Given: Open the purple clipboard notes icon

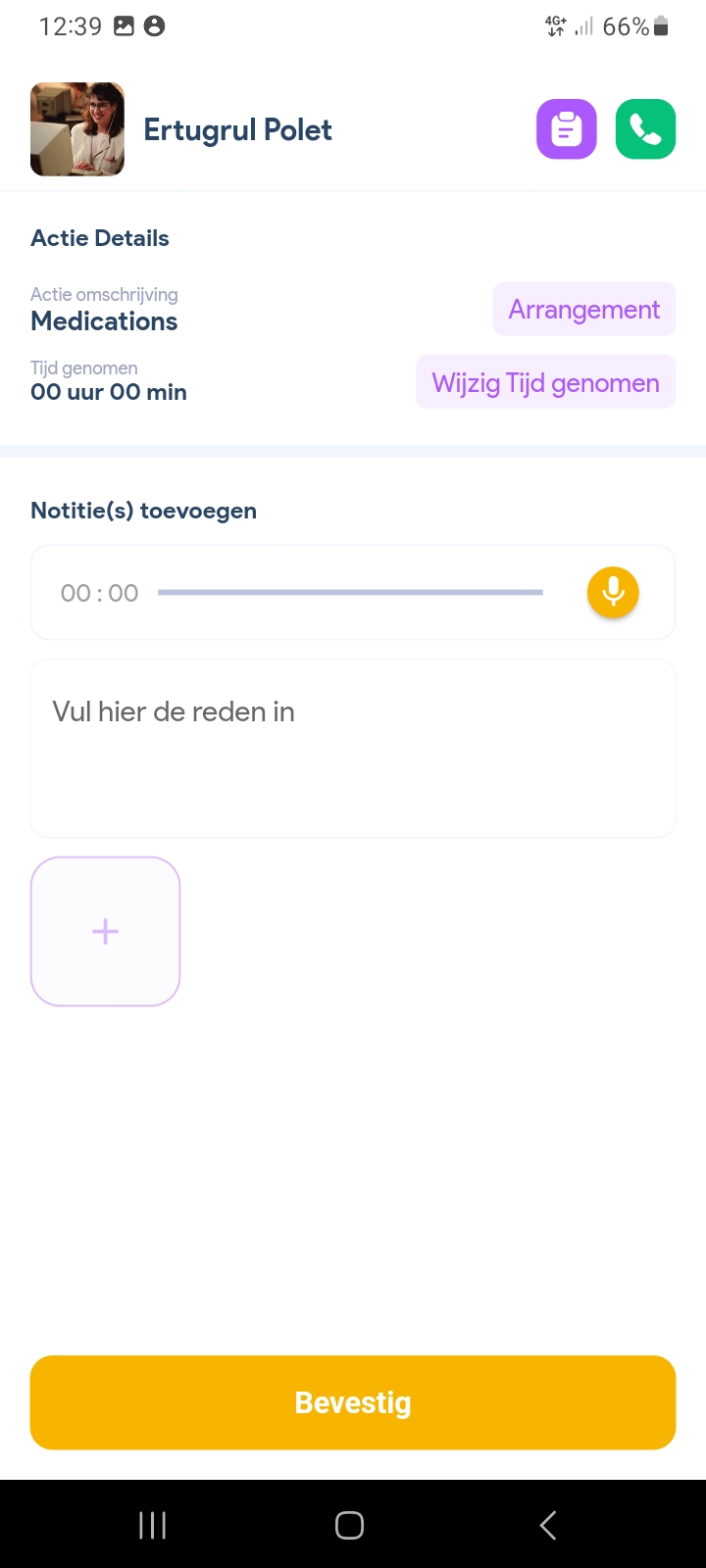Looking at the screenshot, I should 566,129.
